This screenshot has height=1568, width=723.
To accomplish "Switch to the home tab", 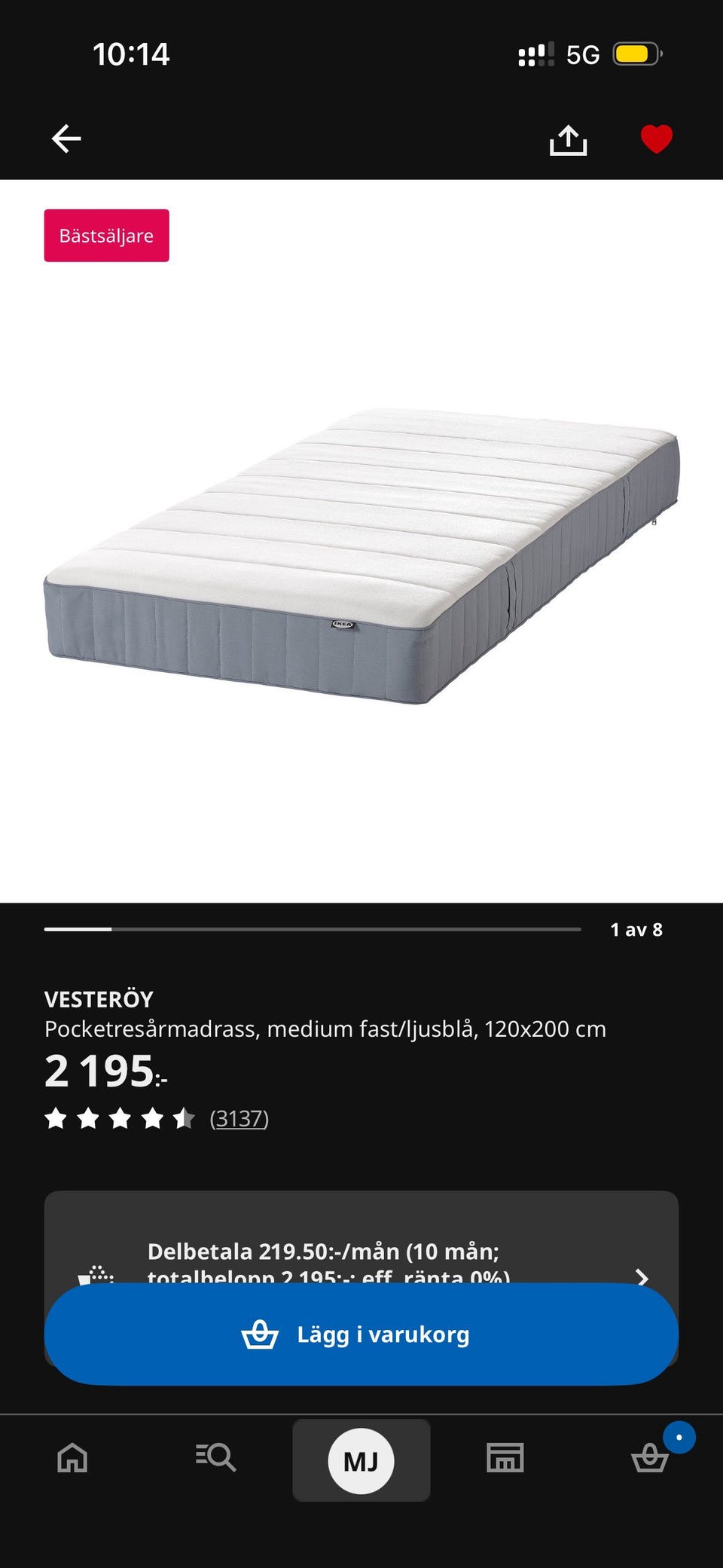I will pos(72,1458).
